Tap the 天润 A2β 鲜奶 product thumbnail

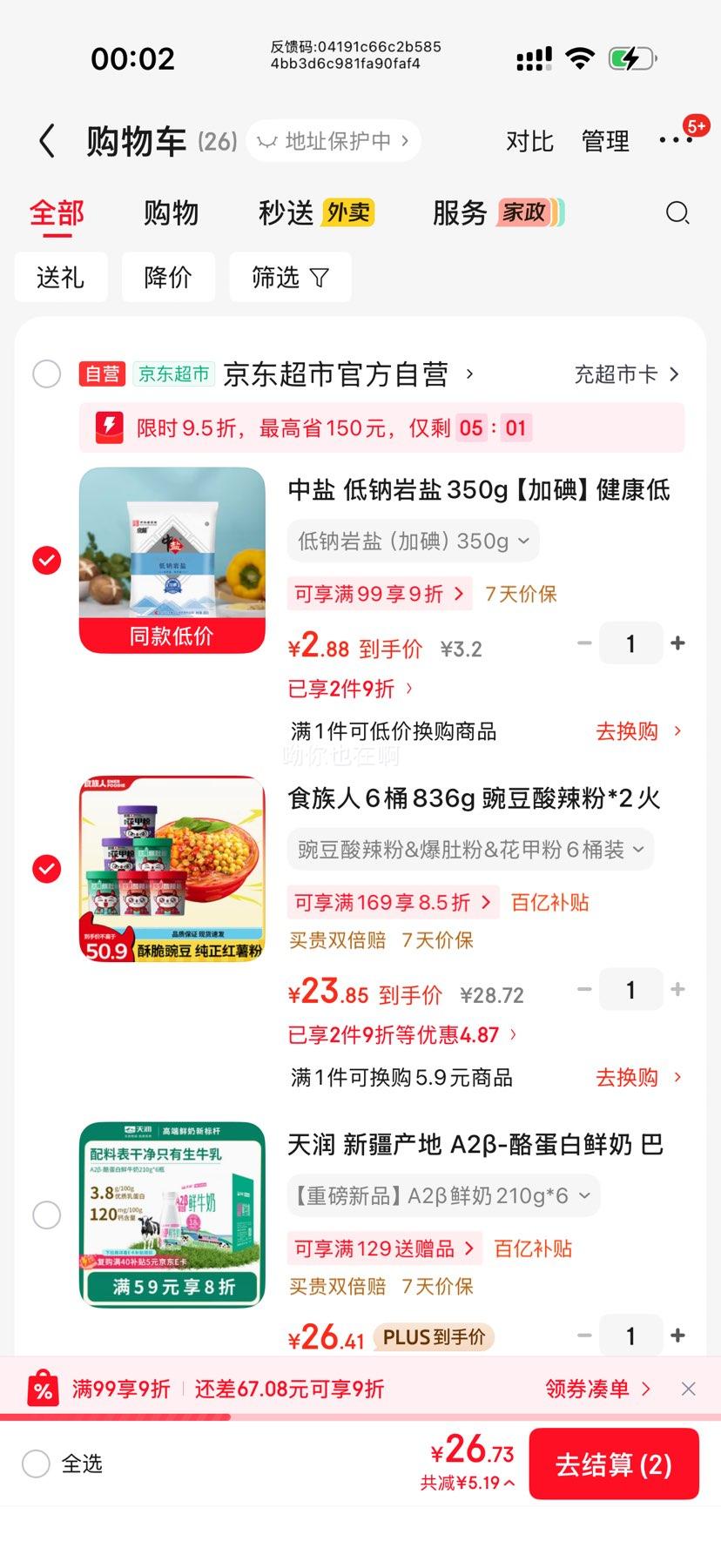click(172, 1214)
